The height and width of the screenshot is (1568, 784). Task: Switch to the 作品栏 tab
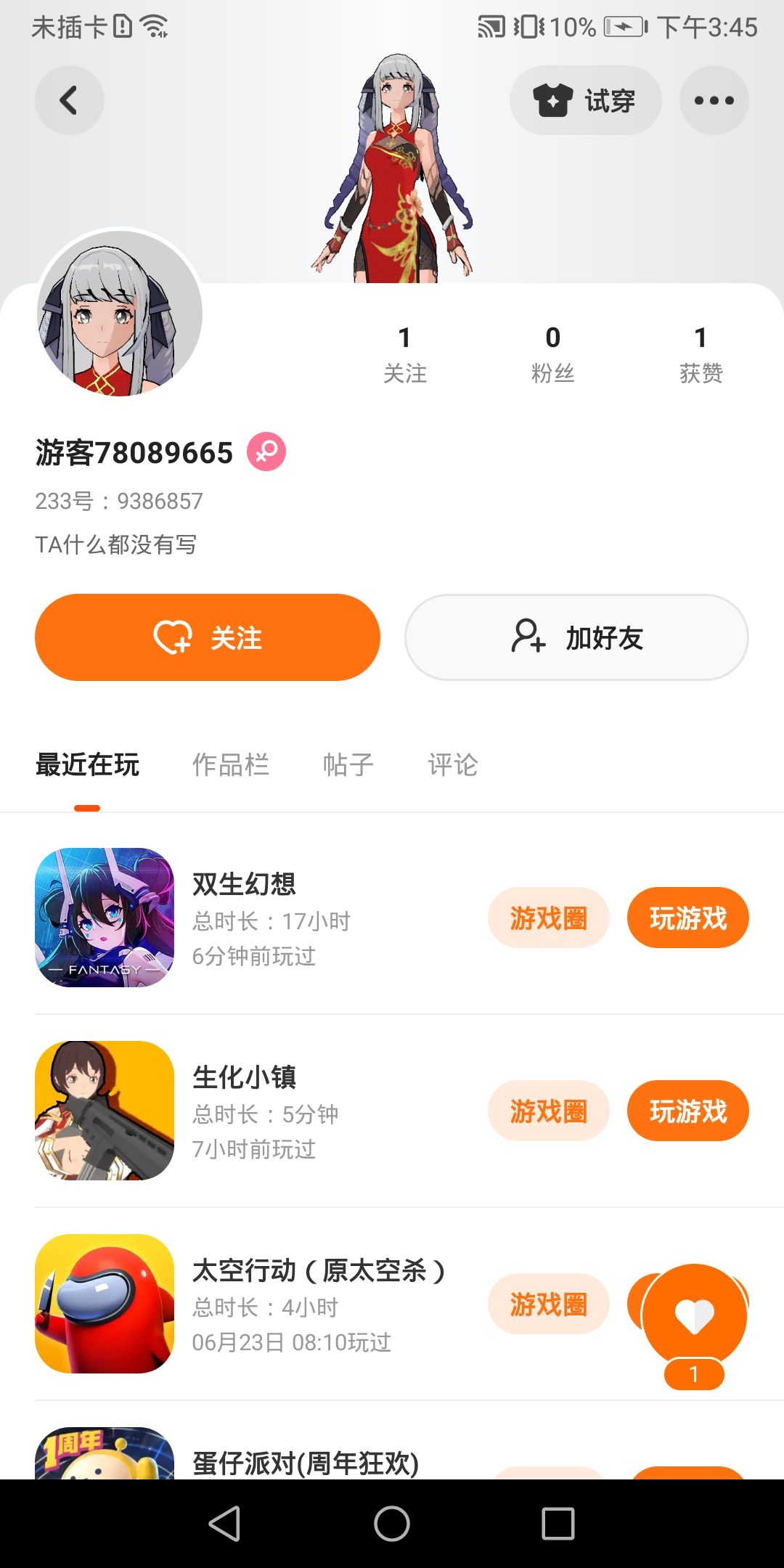tap(231, 764)
